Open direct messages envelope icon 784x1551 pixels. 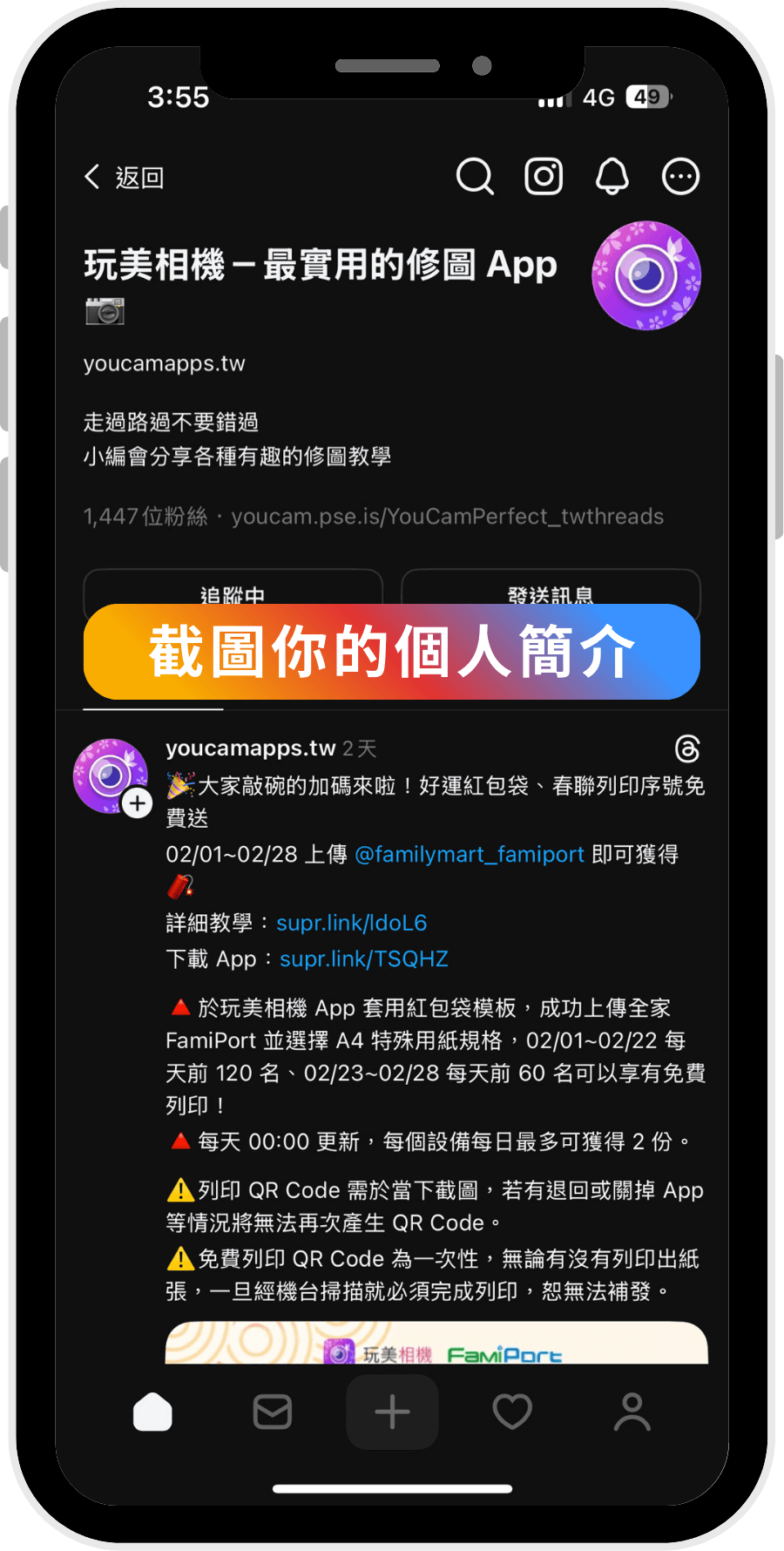272,1412
